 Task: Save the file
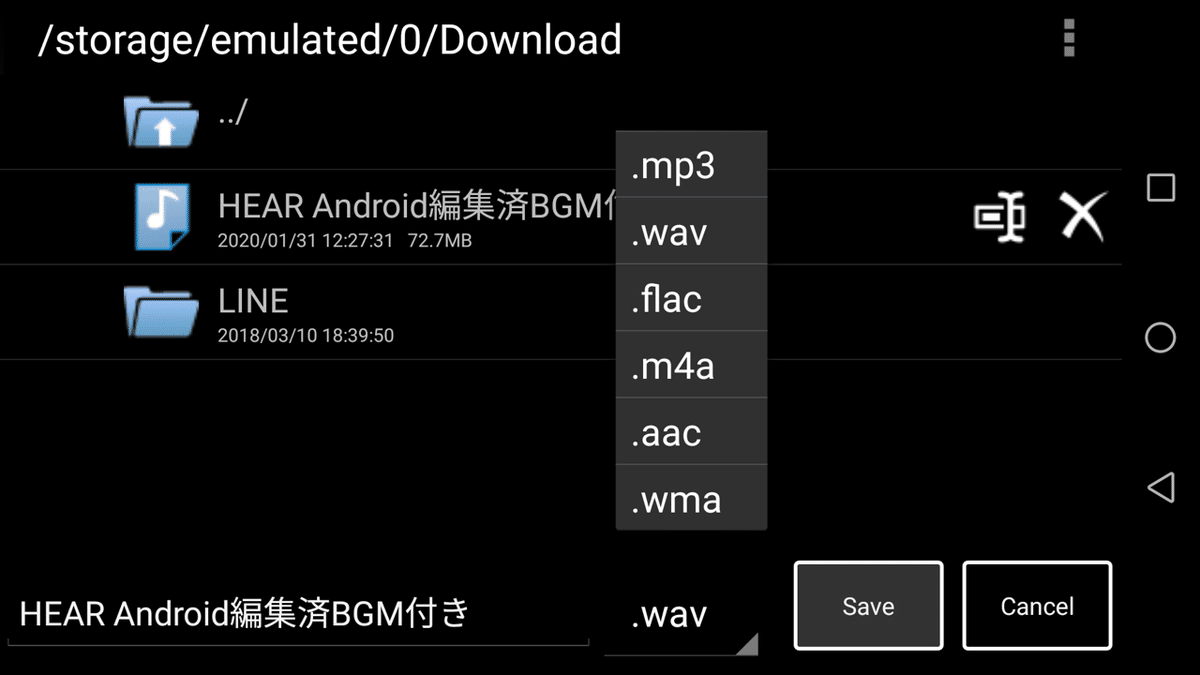click(x=868, y=606)
